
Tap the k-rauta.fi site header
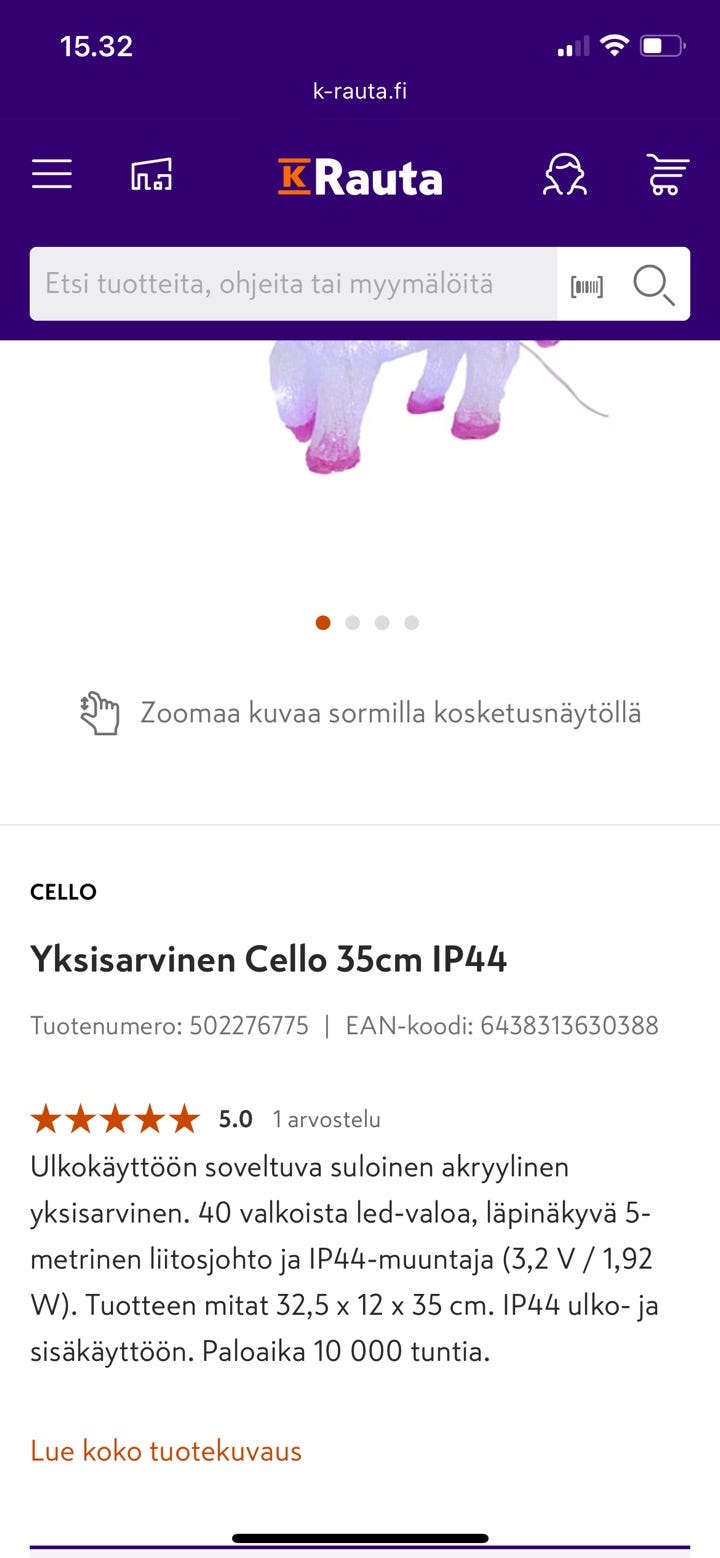(x=360, y=91)
